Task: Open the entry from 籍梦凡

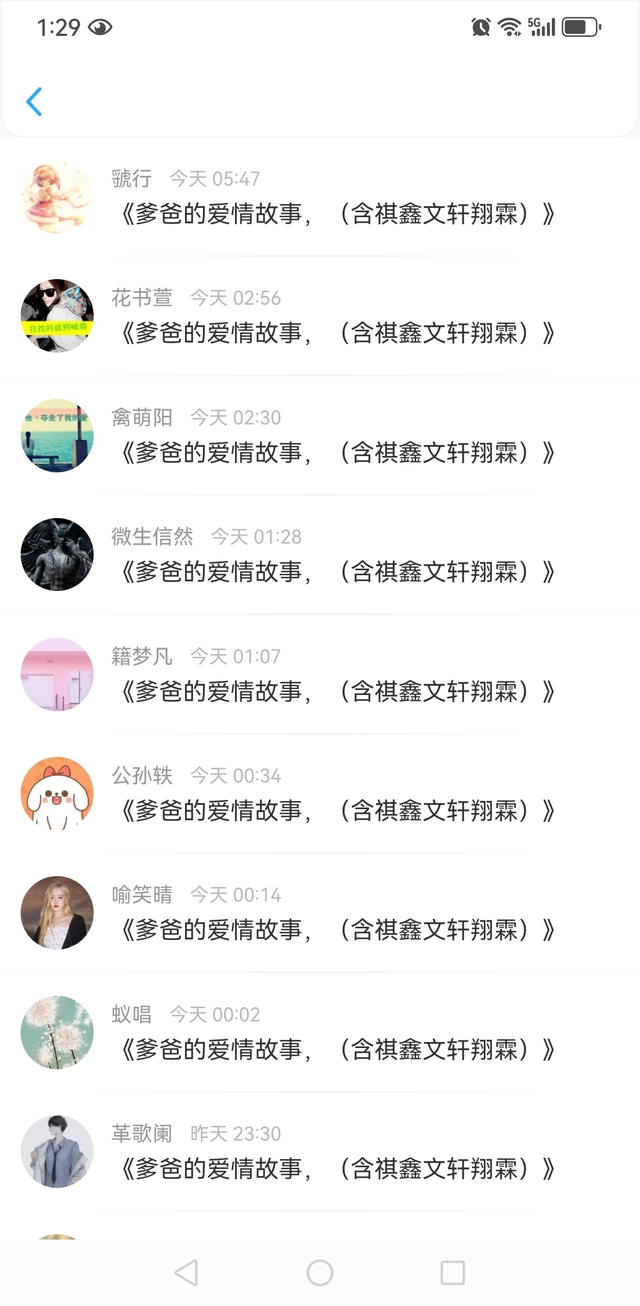Action: [x=337, y=691]
